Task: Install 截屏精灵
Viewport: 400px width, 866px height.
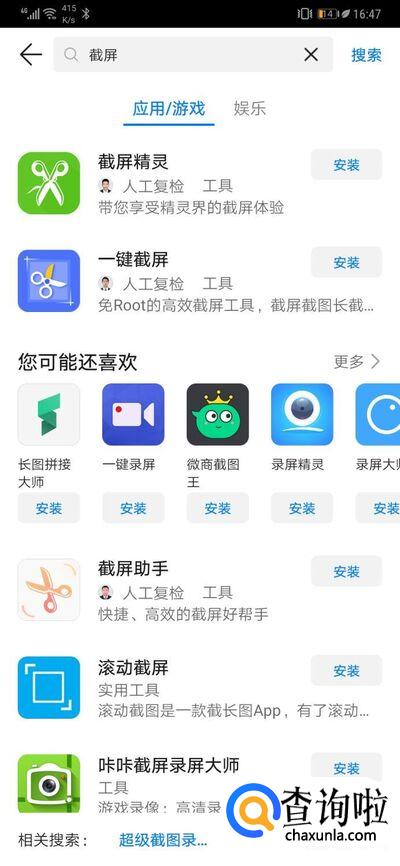Action: click(x=346, y=165)
